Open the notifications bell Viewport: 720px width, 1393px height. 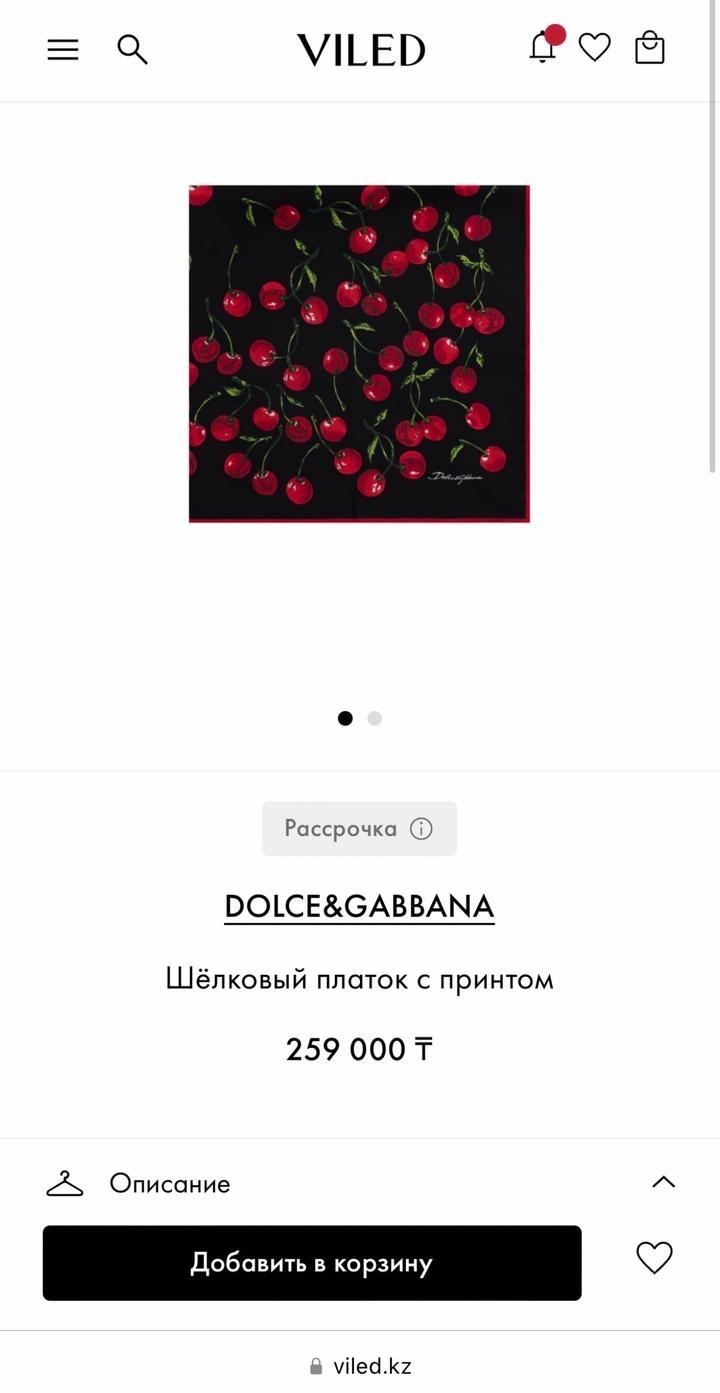543,47
